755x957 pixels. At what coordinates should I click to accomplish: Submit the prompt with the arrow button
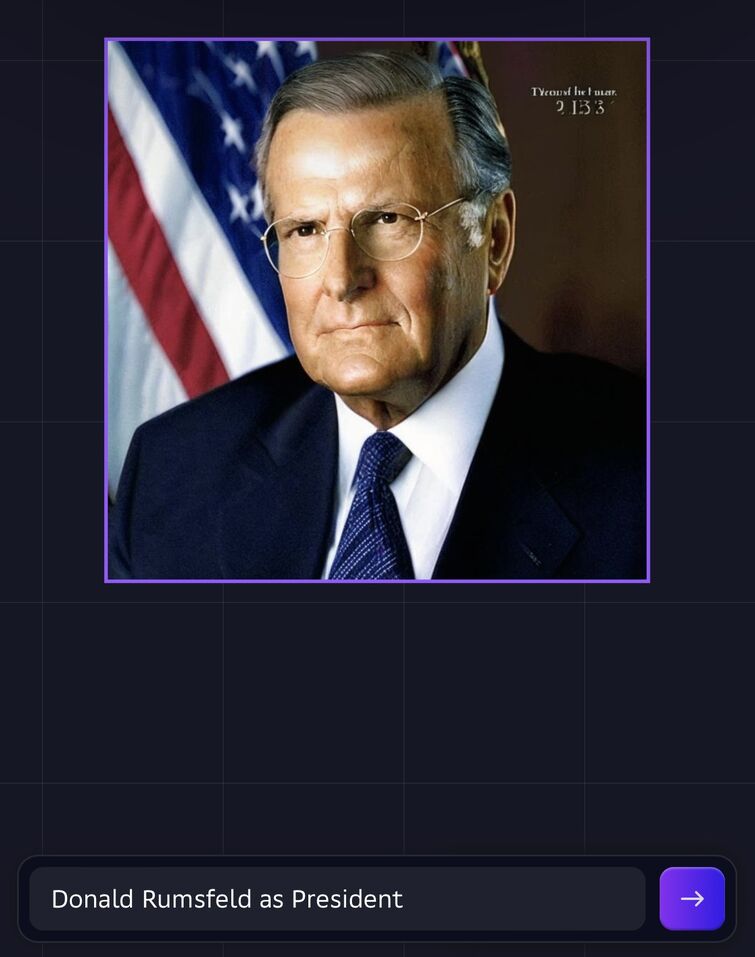point(692,898)
